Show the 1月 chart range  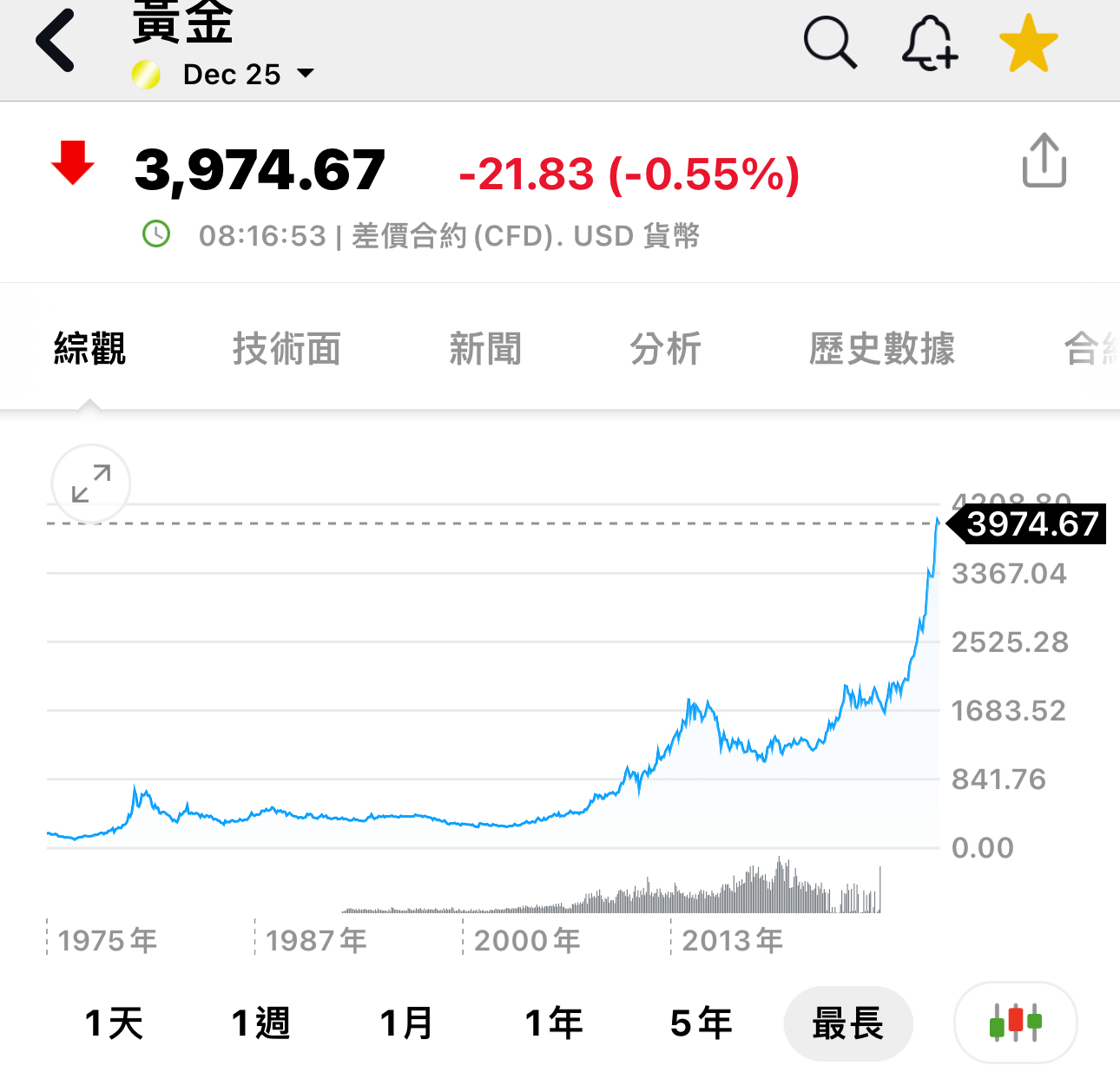(406, 1023)
